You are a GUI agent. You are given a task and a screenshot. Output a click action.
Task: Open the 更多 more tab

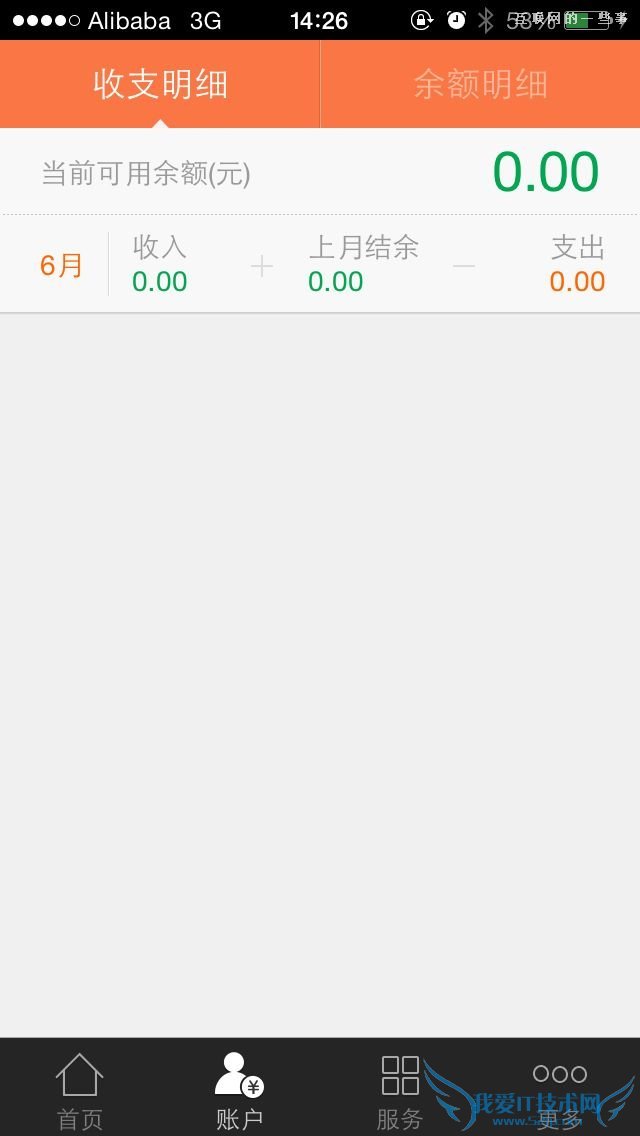[x=560, y=1090]
